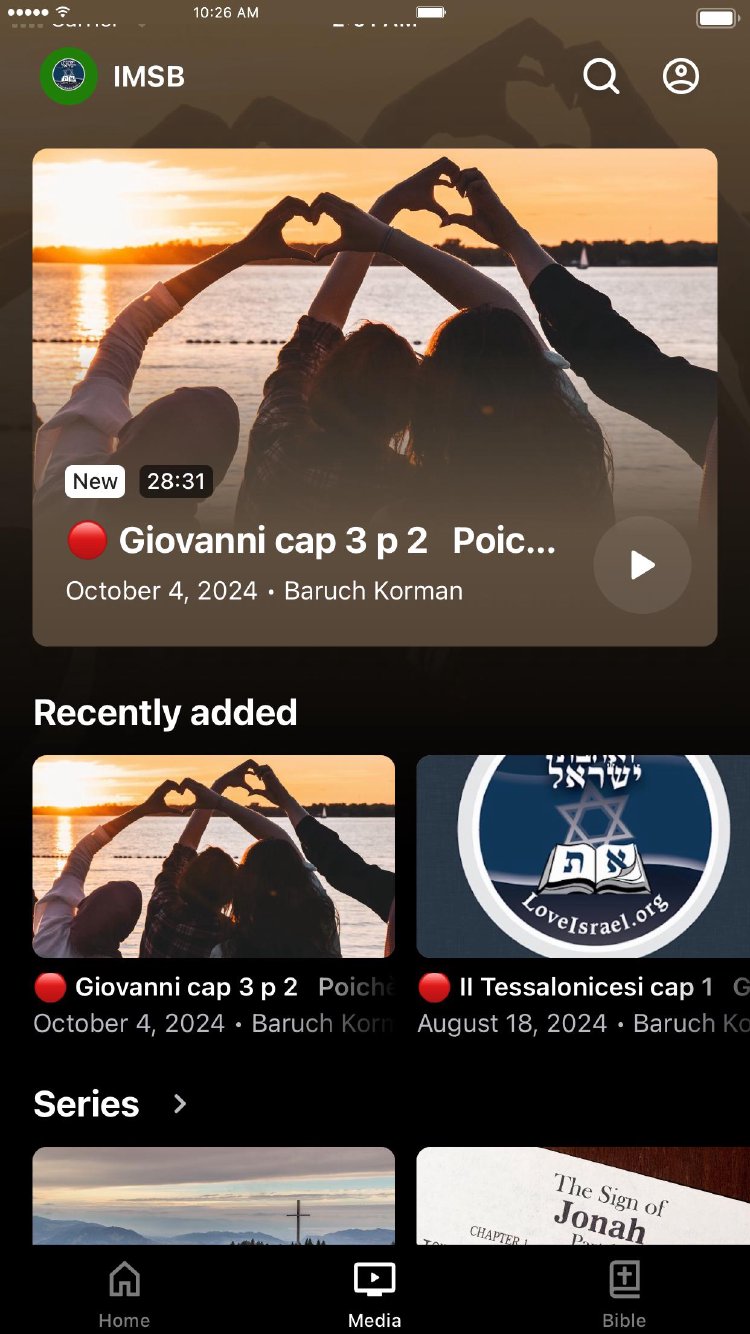Open the series with the cross landscape
The image size is (750, 1334).
(214, 1196)
